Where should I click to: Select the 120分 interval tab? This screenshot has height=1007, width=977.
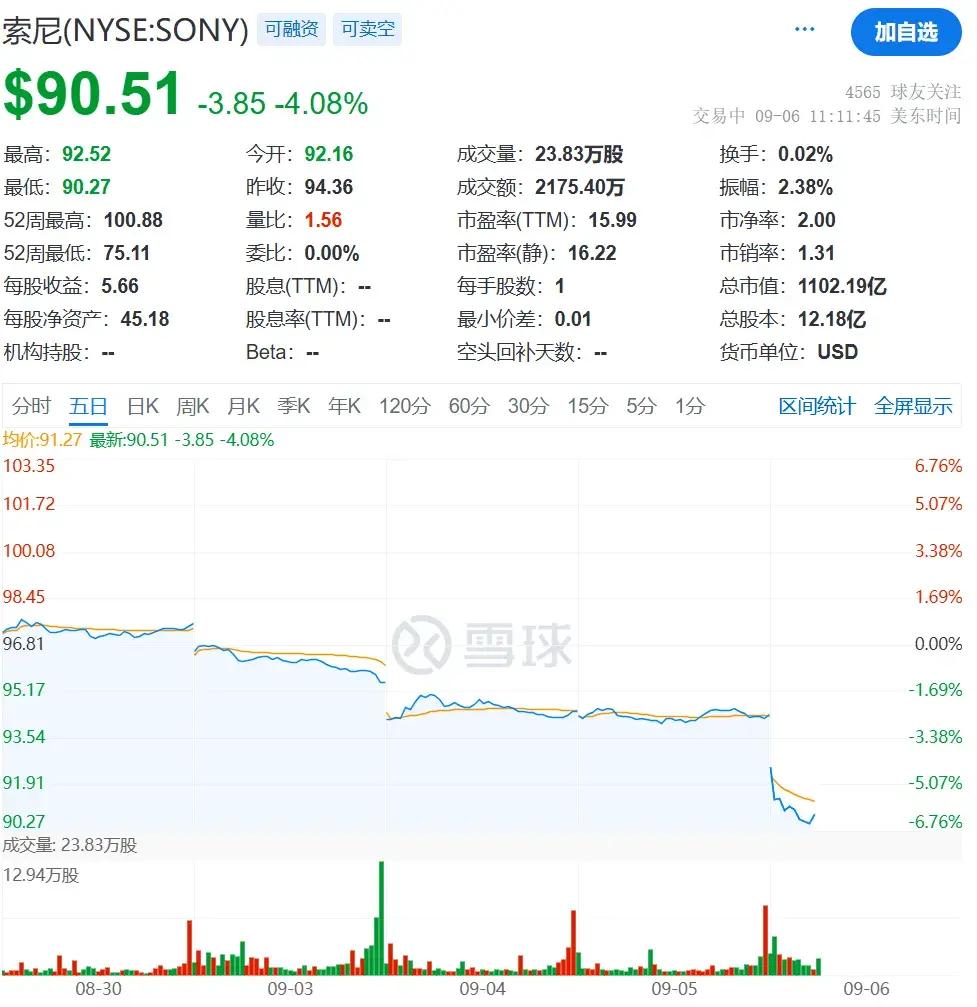[404, 406]
